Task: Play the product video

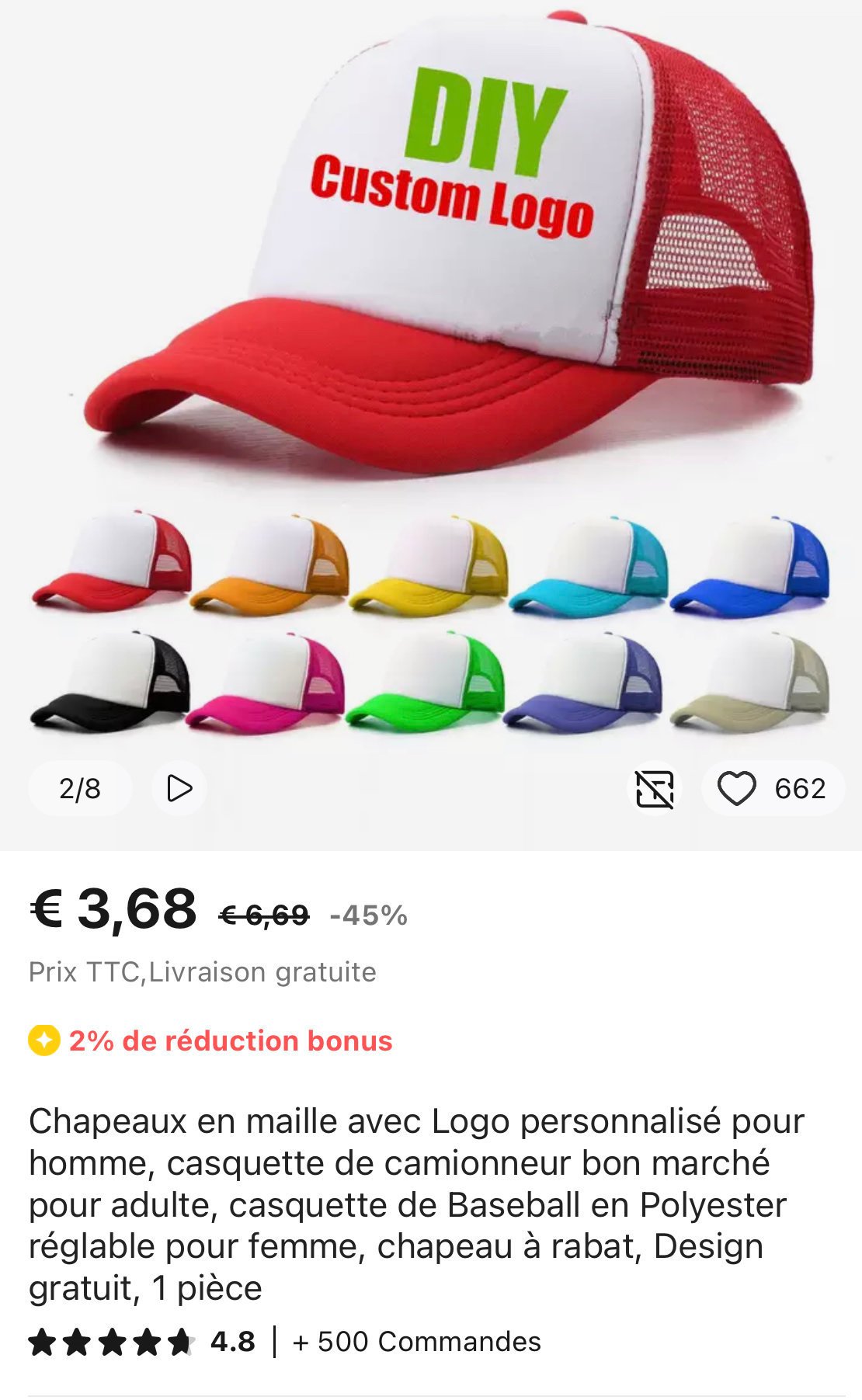Action: tap(179, 788)
